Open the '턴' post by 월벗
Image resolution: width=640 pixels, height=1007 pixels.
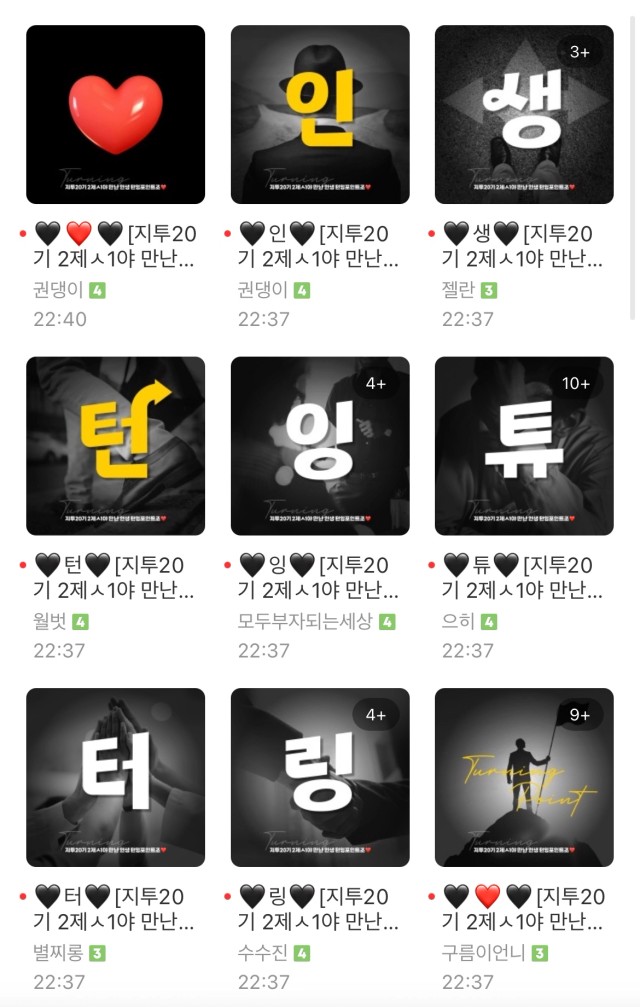[x=115, y=446]
